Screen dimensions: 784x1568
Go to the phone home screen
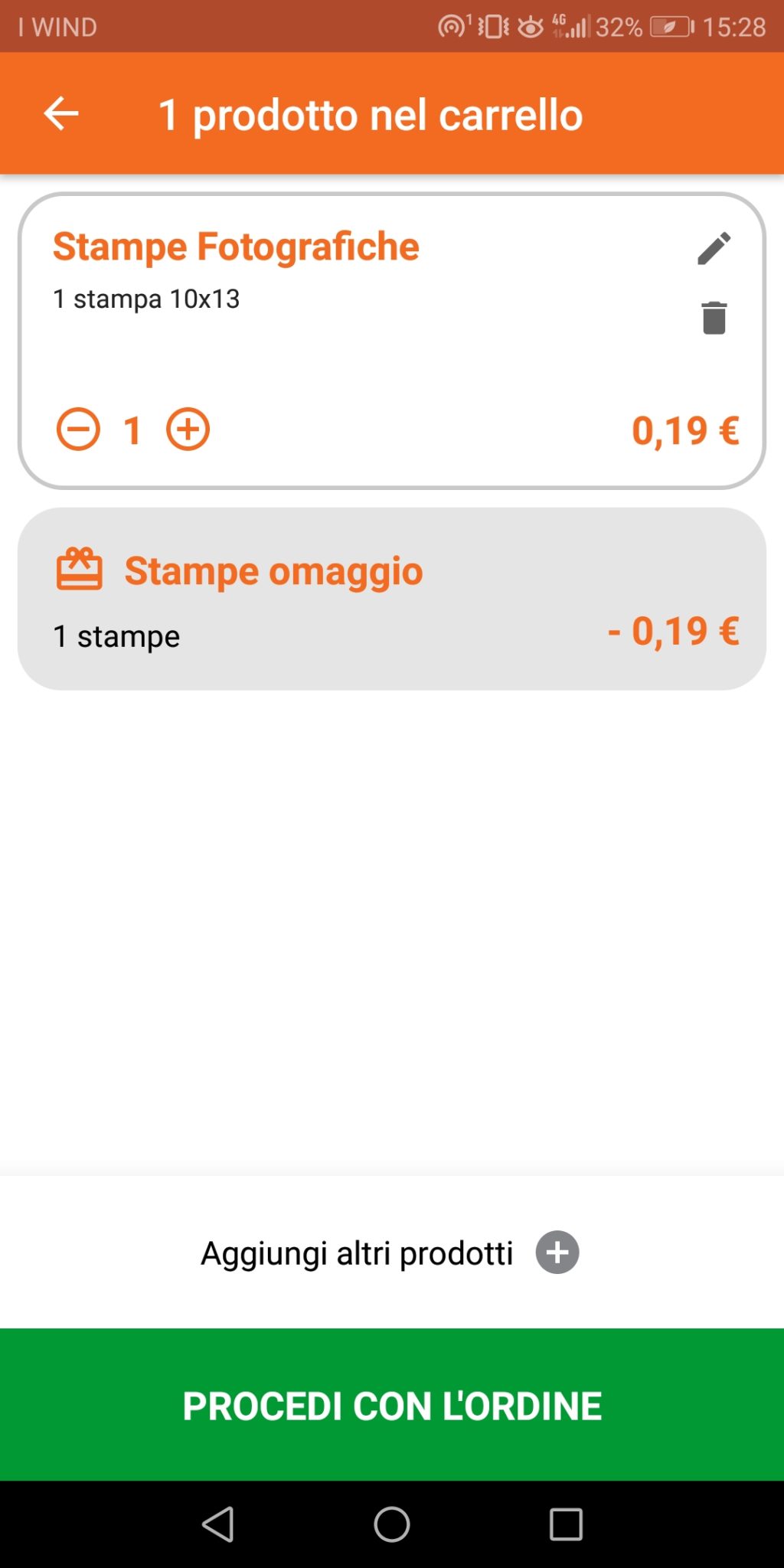coord(392,1524)
